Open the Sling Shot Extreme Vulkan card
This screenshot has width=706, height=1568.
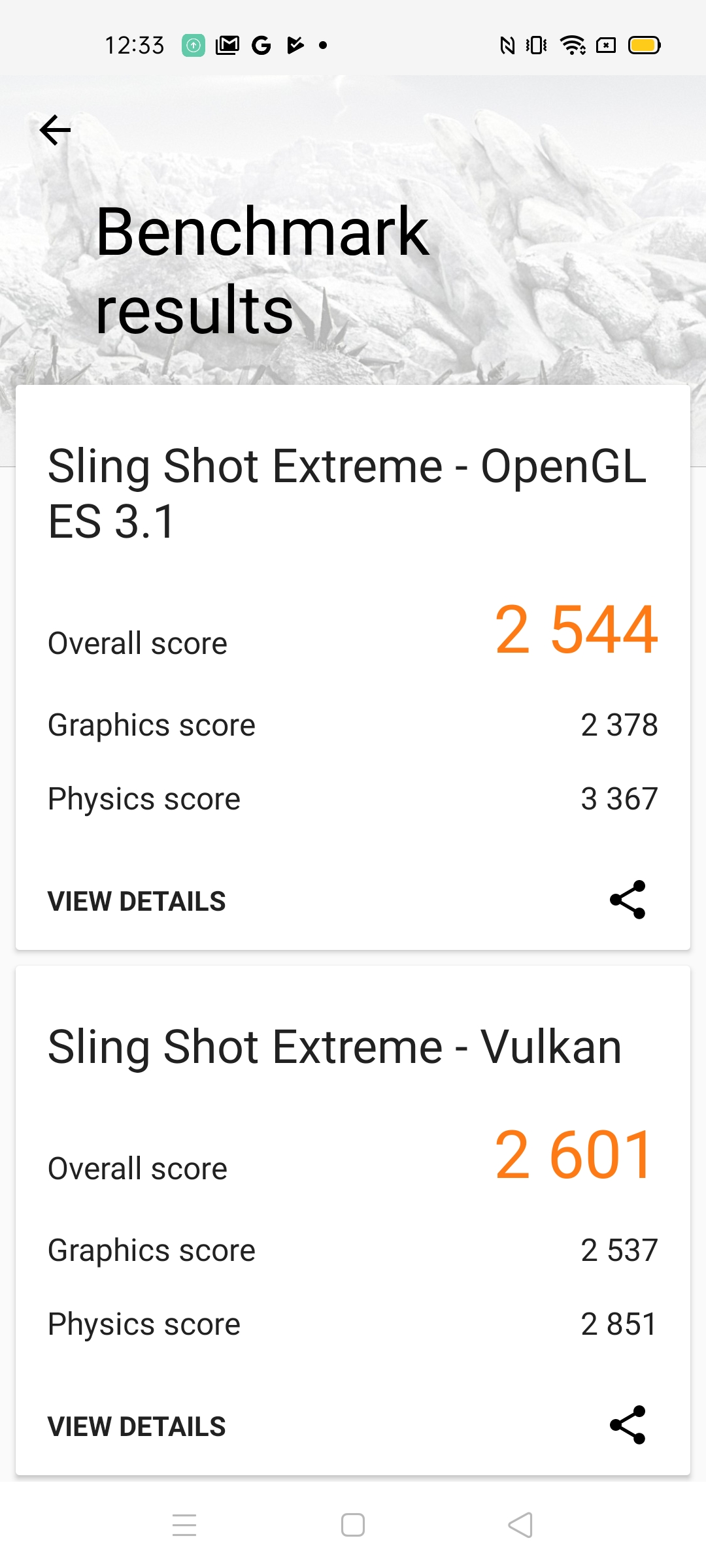[335, 1047]
